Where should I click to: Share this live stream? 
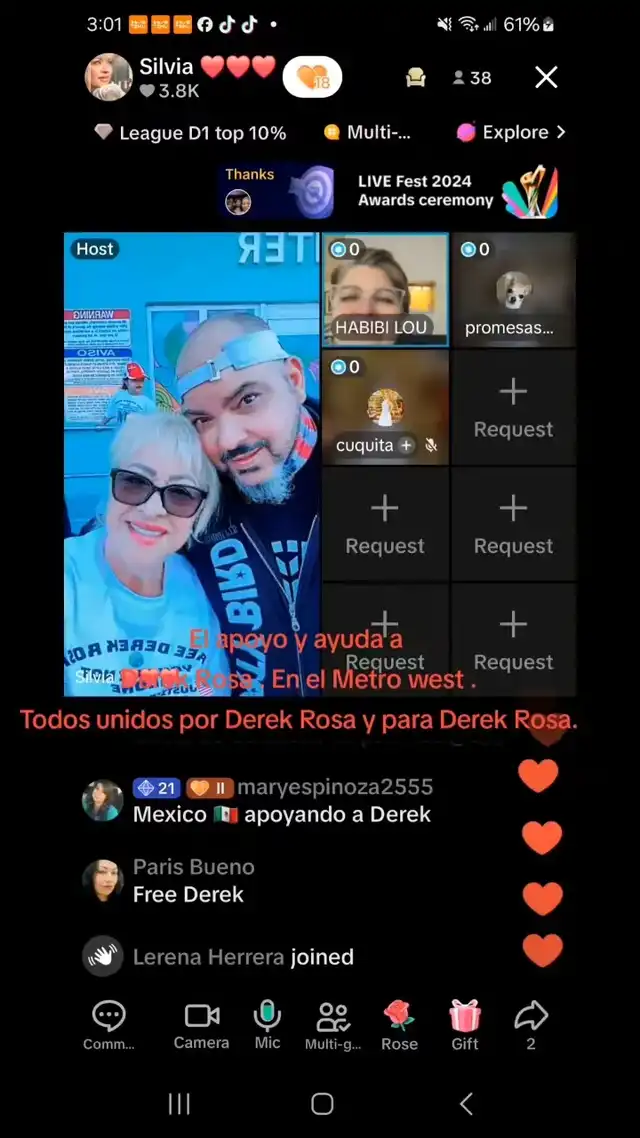[530, 1026]
